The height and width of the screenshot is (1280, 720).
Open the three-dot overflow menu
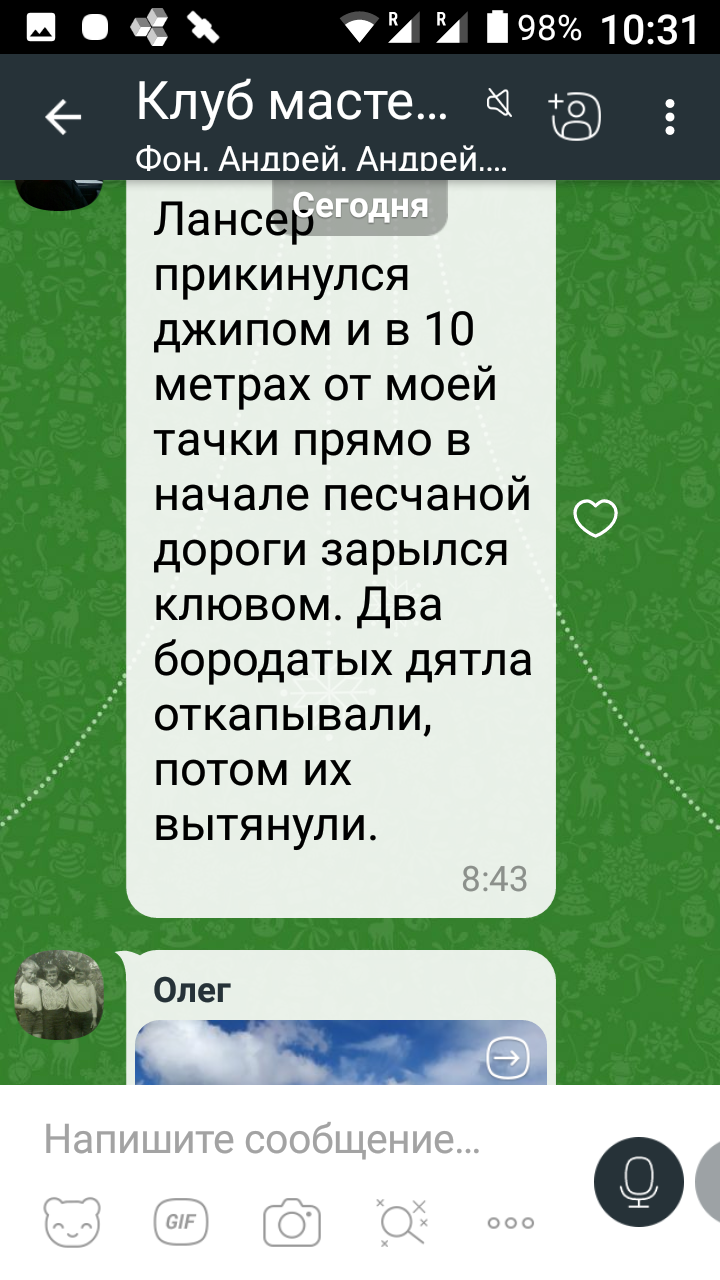670,117
